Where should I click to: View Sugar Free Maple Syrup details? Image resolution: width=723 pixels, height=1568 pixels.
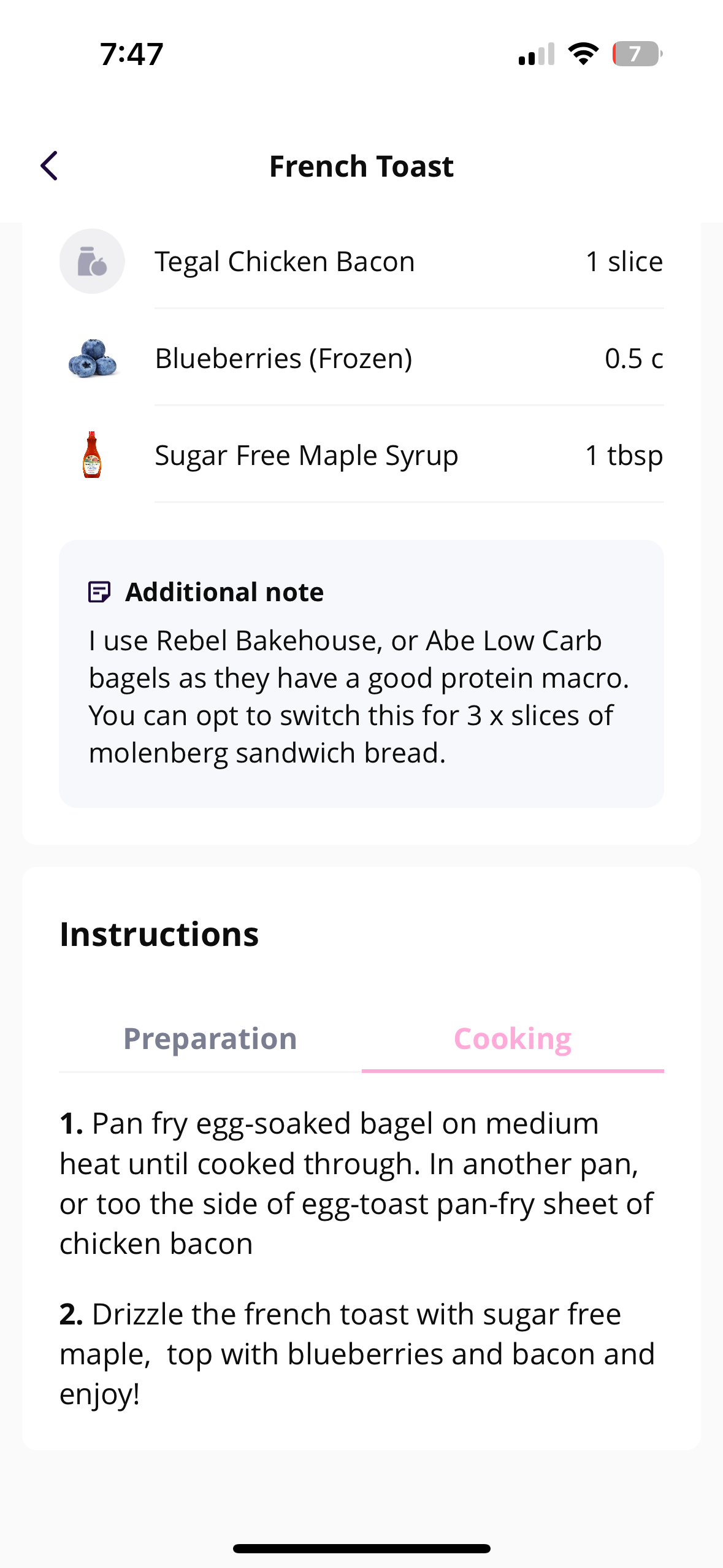(362, 455)
